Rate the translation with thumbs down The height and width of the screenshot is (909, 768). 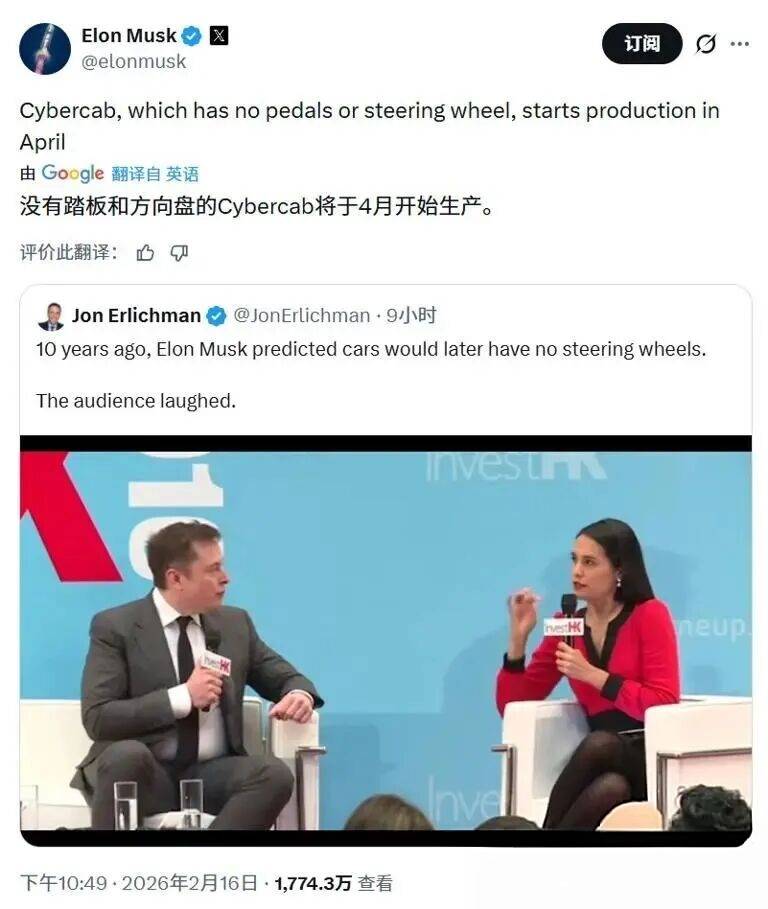(179, 253)
